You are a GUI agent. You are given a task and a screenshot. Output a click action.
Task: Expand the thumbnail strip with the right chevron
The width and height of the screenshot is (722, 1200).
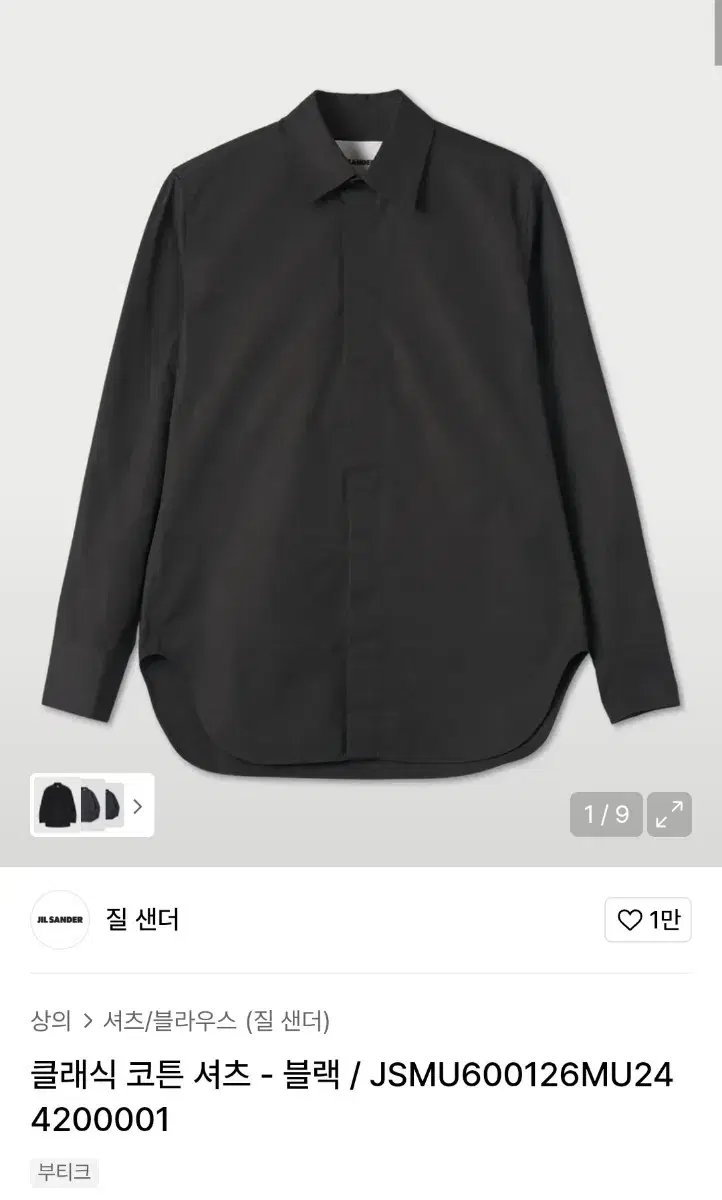[x=138, y=805]
